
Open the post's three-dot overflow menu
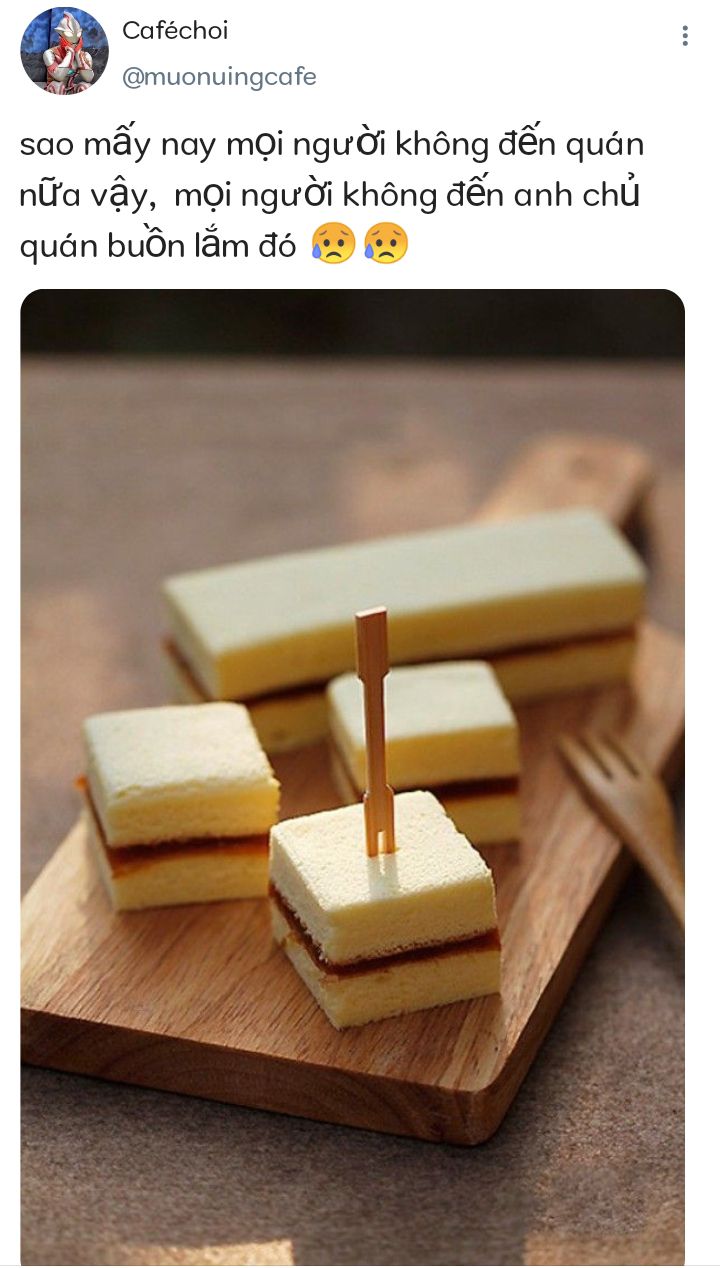684,36
